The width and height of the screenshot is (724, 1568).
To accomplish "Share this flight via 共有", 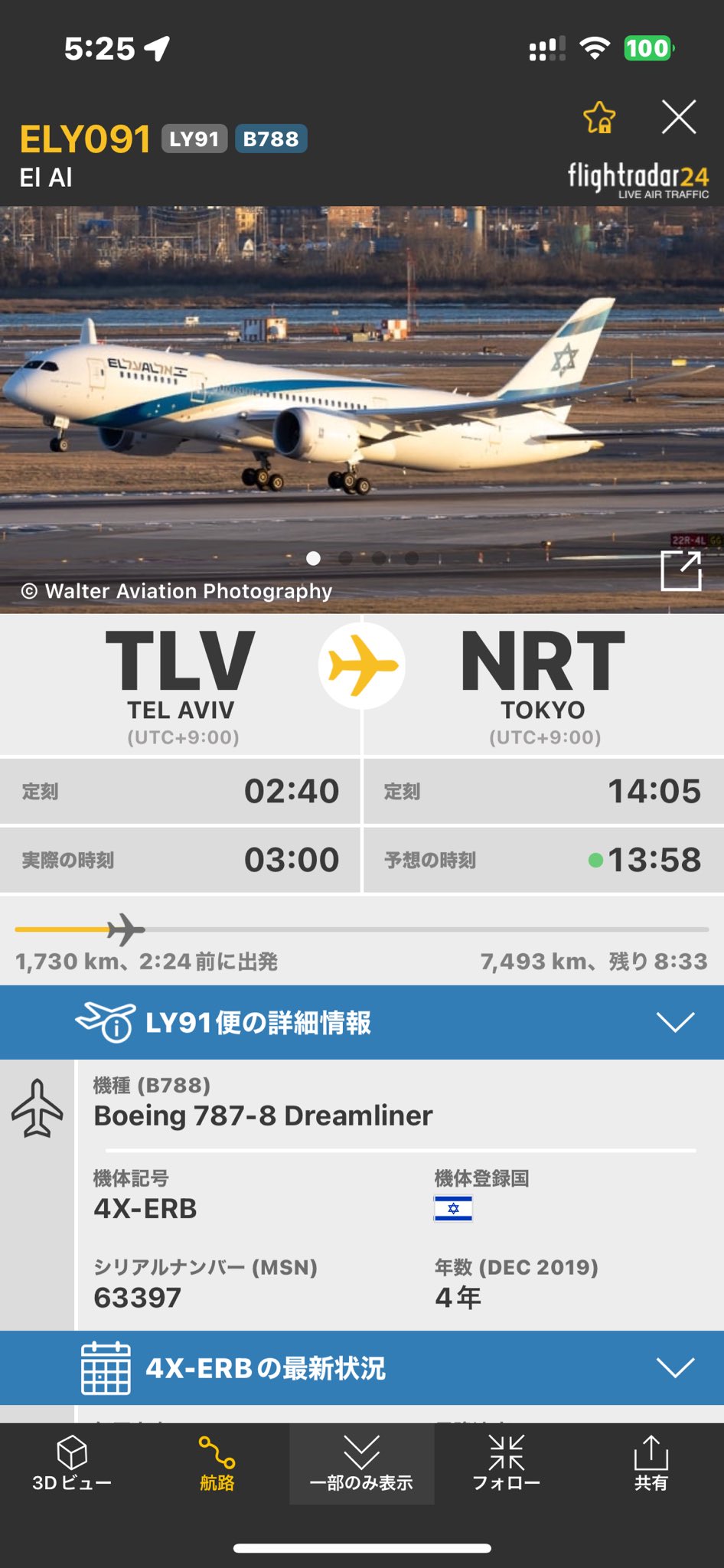I will pos(651,1463).
